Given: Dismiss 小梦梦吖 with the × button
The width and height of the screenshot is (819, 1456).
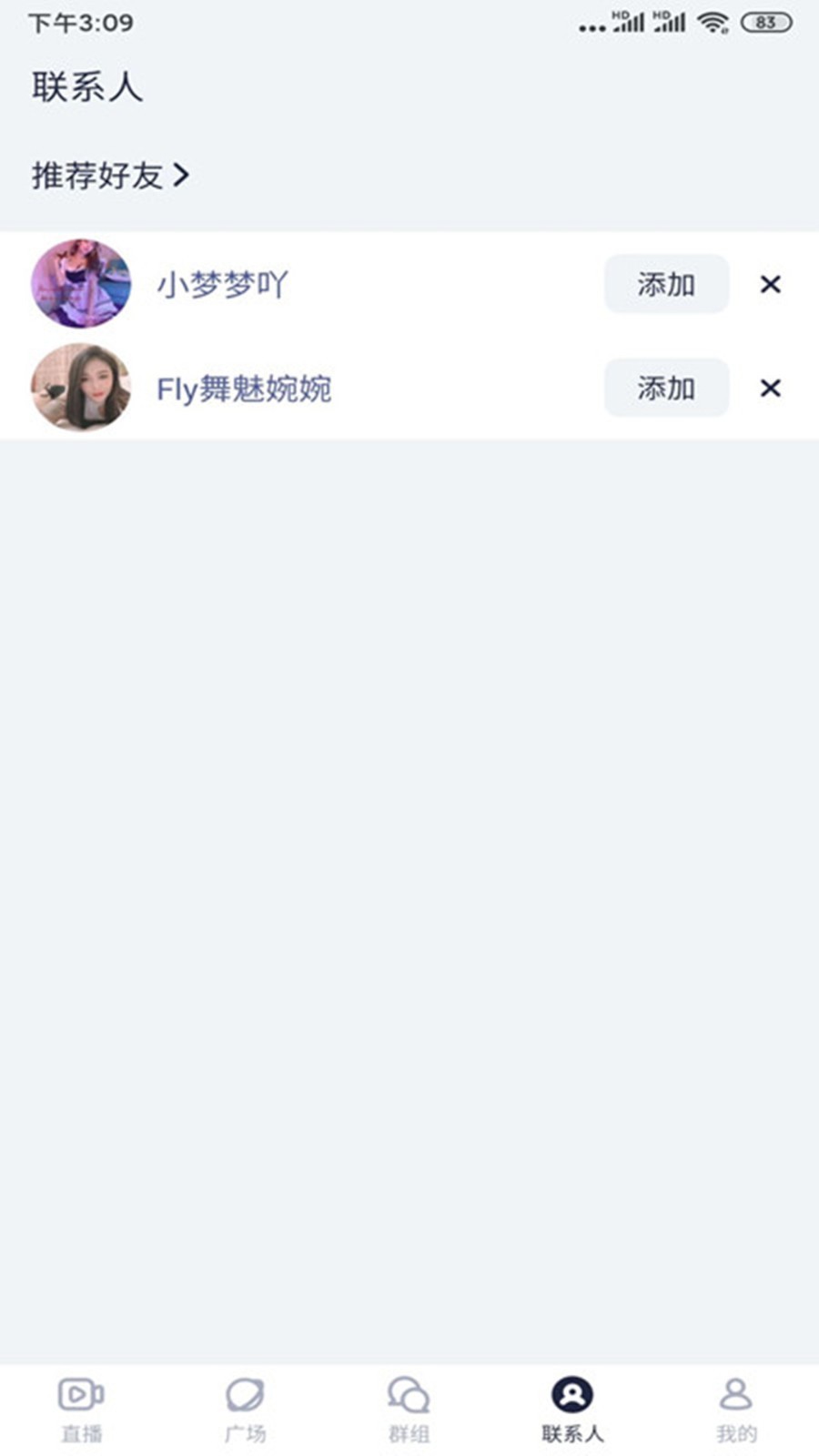Looking at the screenshot, I should [x=771, y=284].
